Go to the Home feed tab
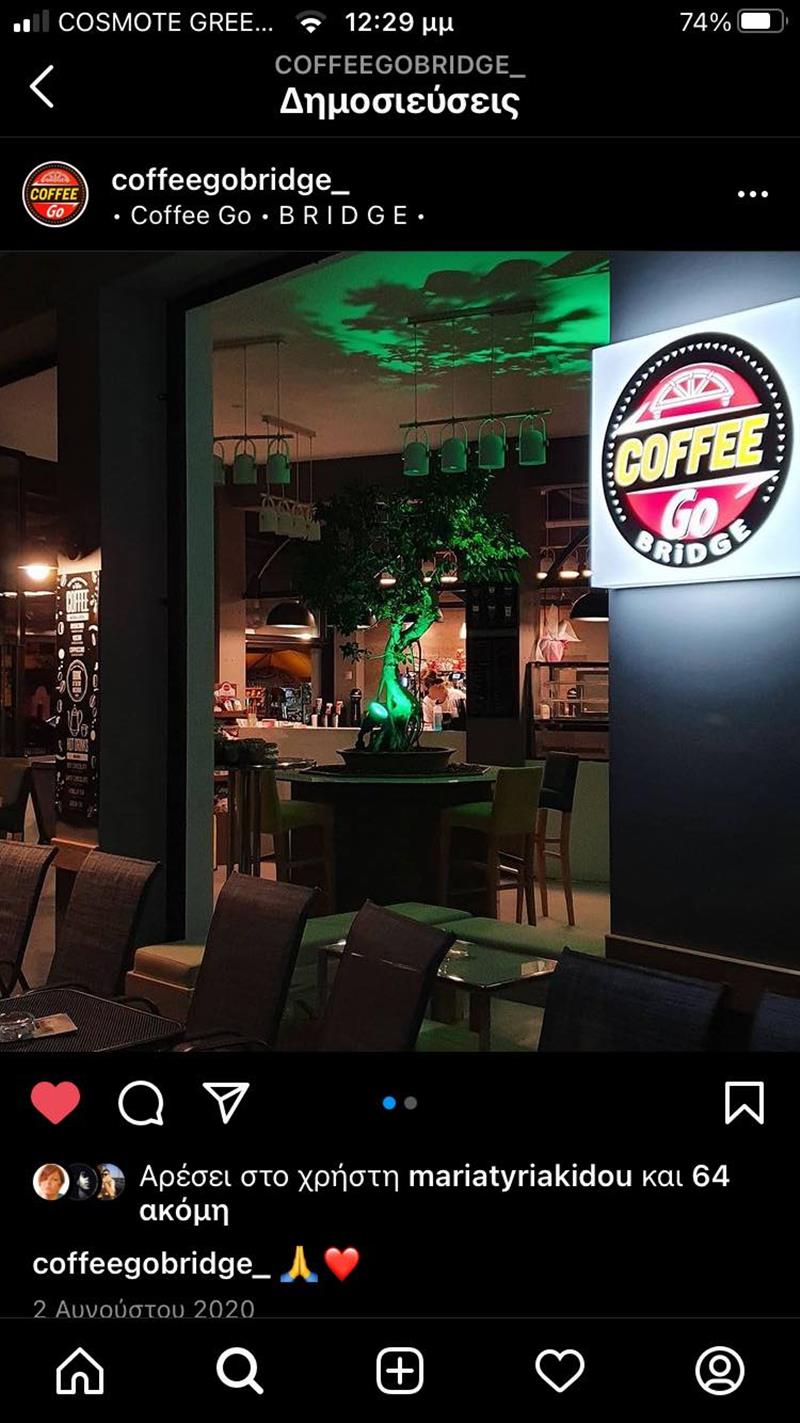Viewport: 800px width, 1423px height. coord(80,1370)
